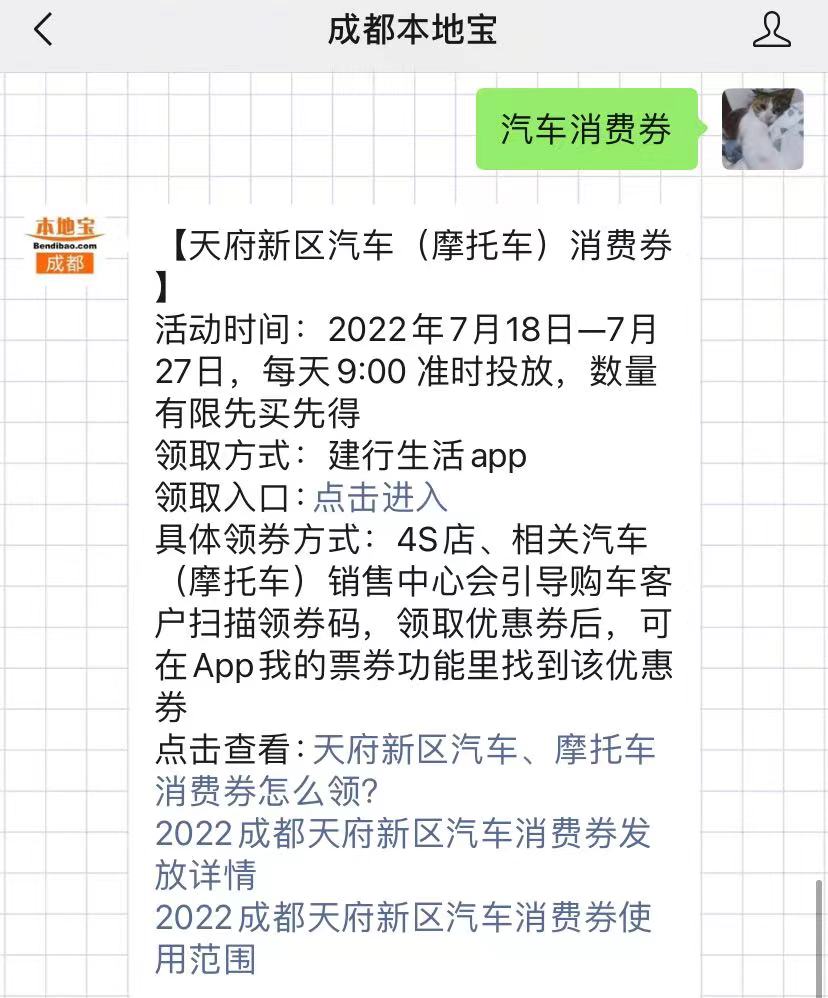Tap the 本地宝 成都 account avatar
828x998 pixels.
tap(64, 243)
